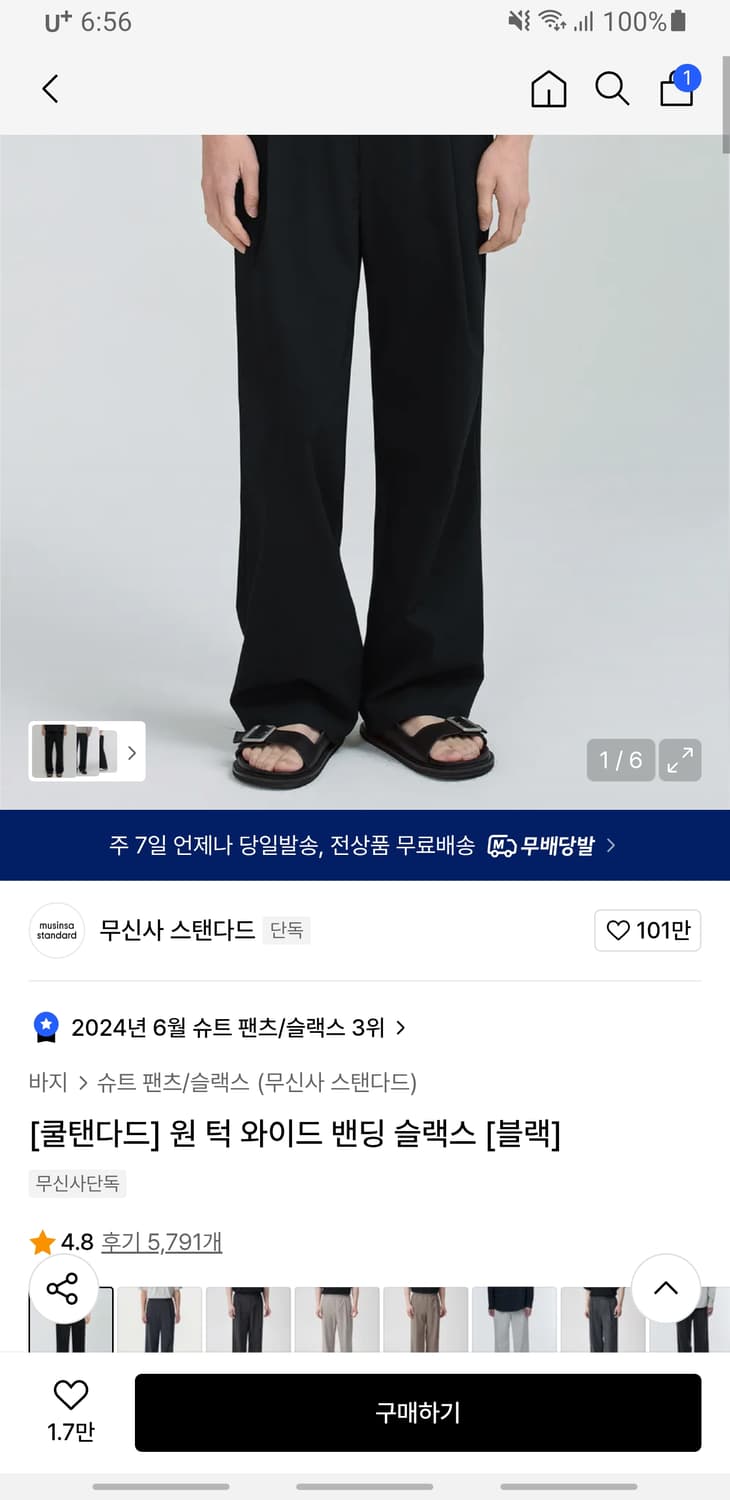
Task: Select the third product thumbnail in bottom row
Action: tap(247, 1320)
